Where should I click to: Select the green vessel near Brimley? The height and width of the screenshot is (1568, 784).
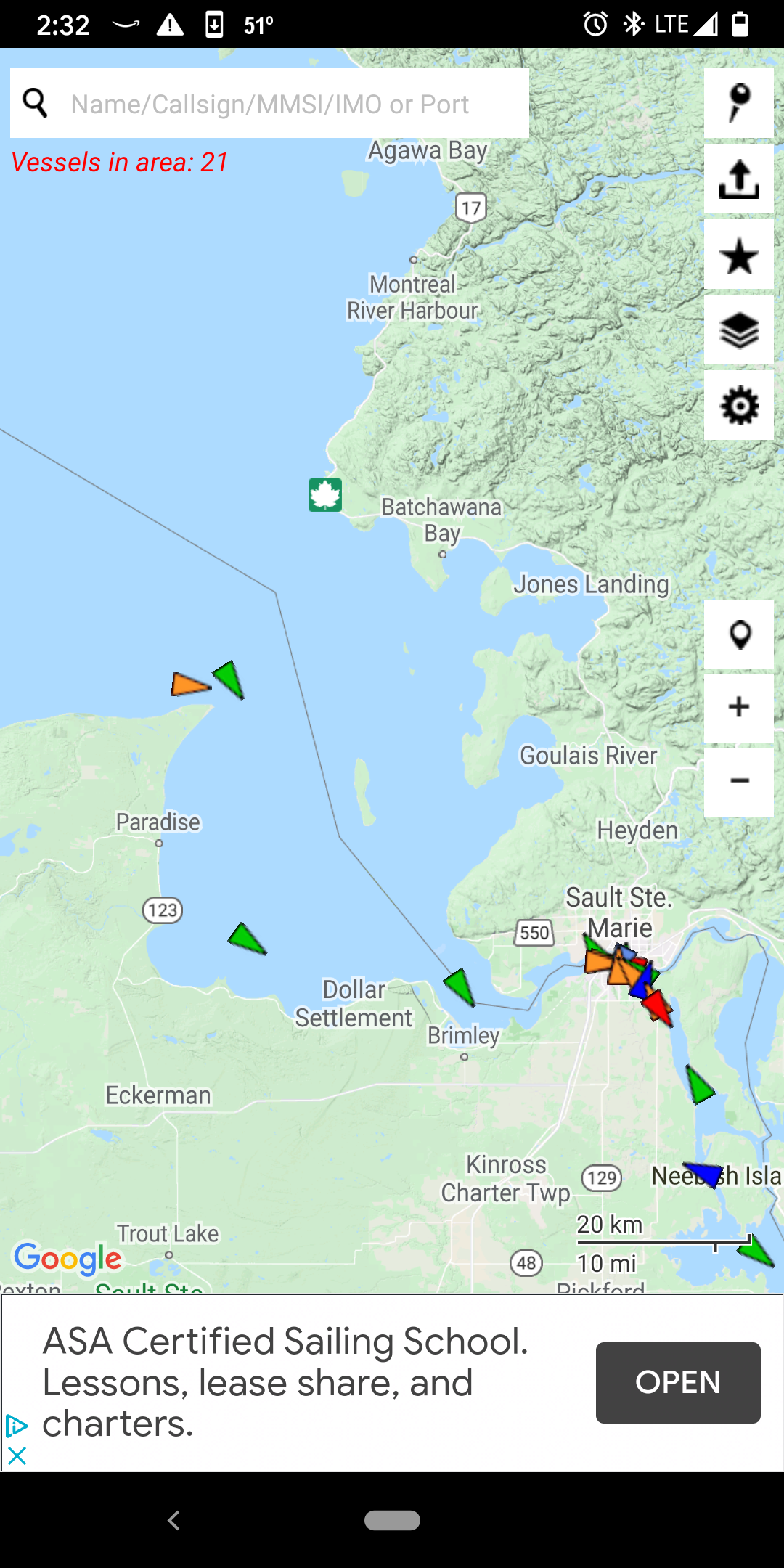coord(460,987)
